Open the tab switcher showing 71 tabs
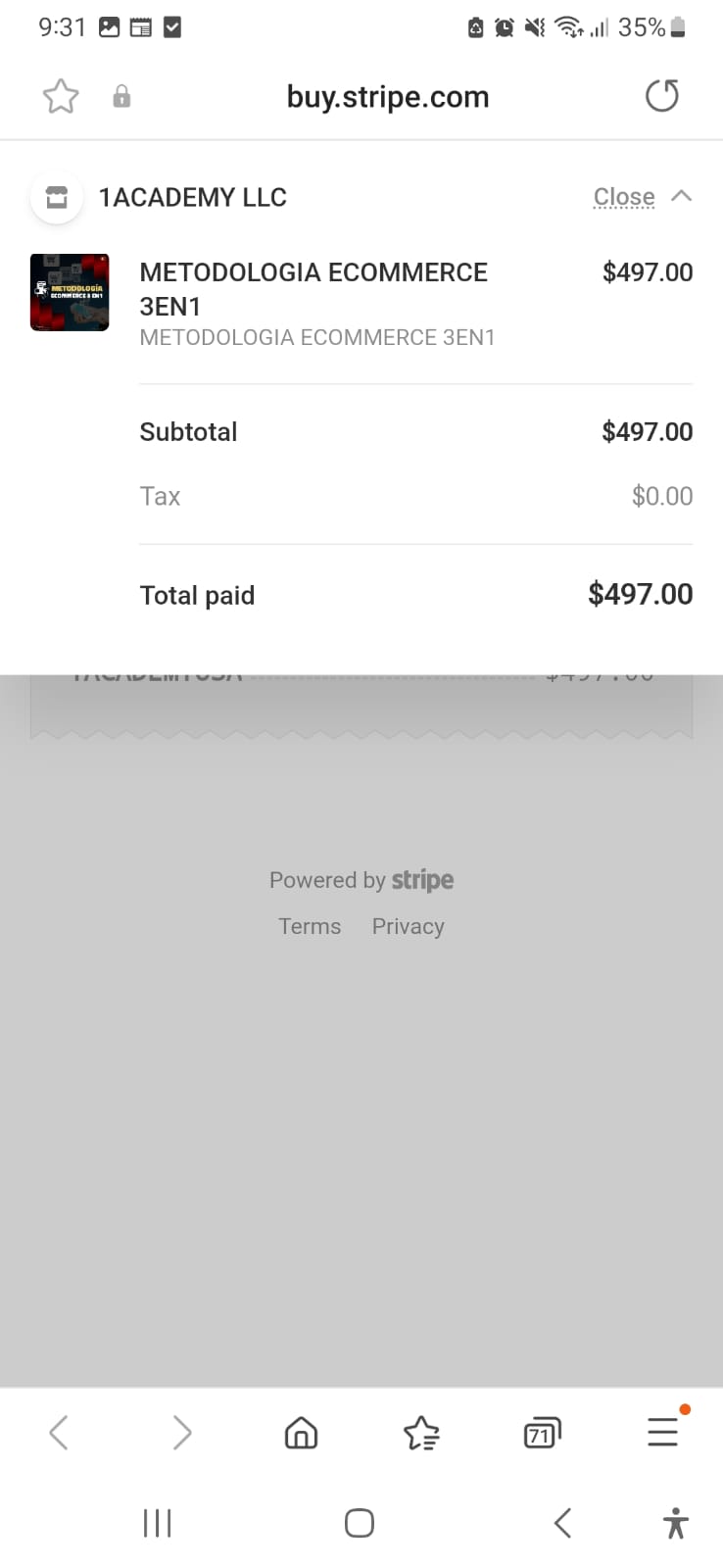The height and width of the screenshot is (1568, 723). point(542,1433)
